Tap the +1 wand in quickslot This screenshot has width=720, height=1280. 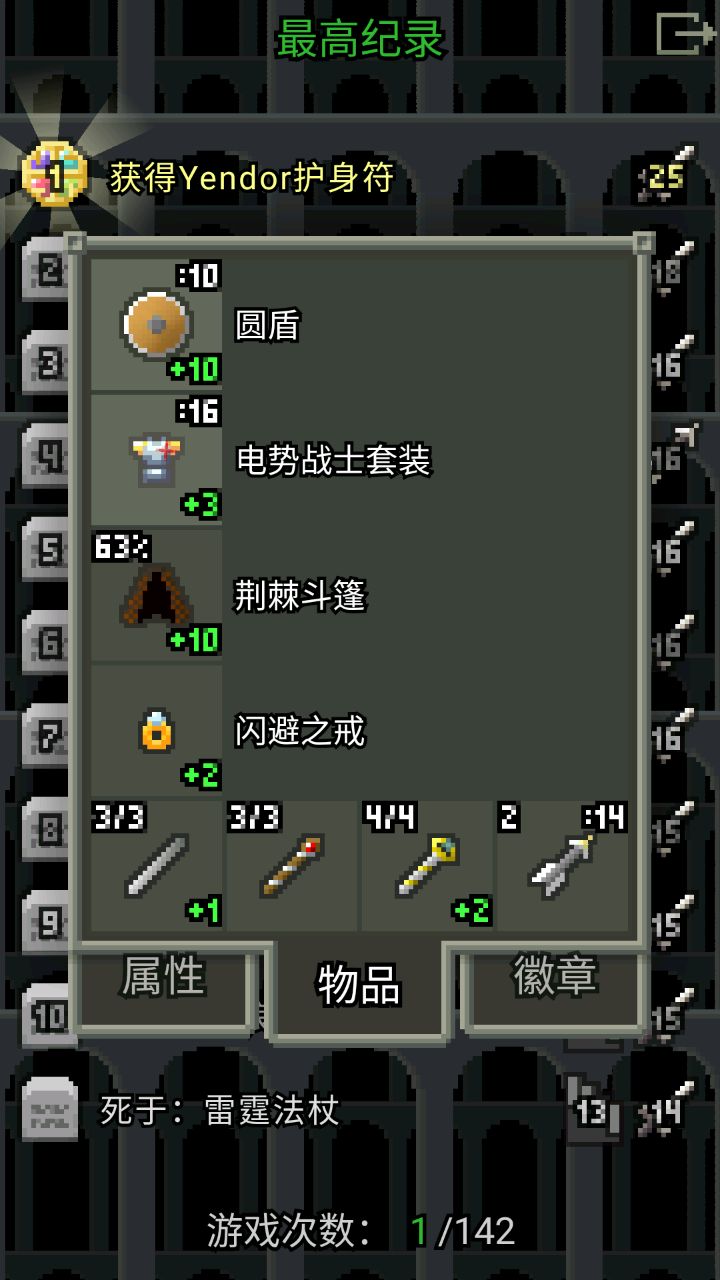(x=157, y=865)
